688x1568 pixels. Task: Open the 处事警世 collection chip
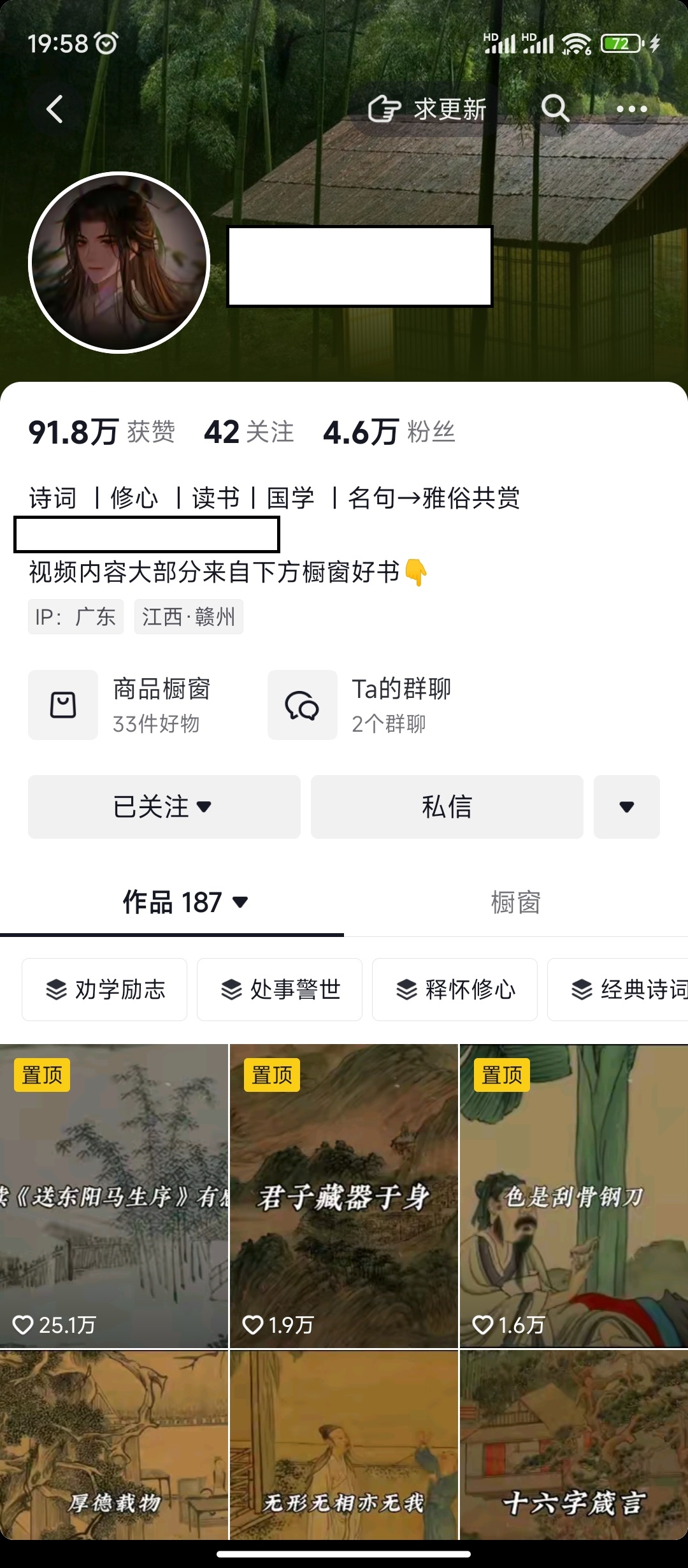click(280, 989)
